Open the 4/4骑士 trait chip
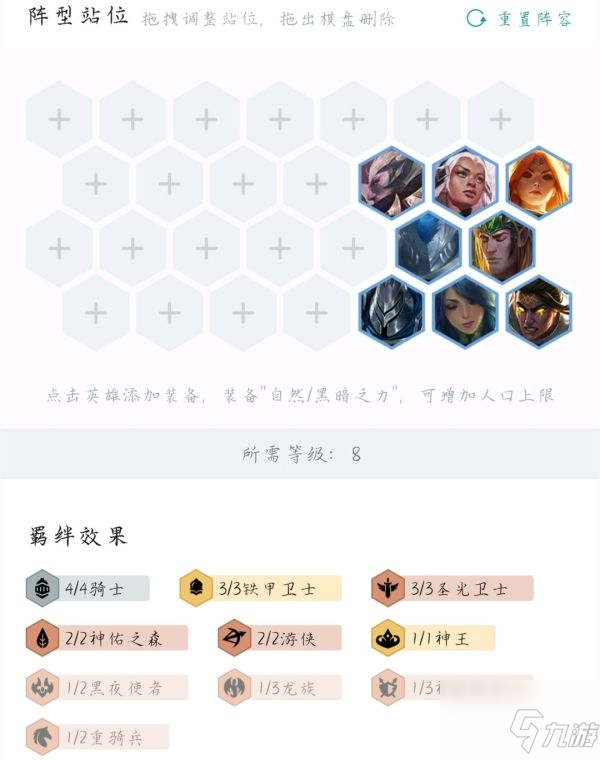Image resolution: width=600 pixels, height=760 pixels. [x=88, y=589]
